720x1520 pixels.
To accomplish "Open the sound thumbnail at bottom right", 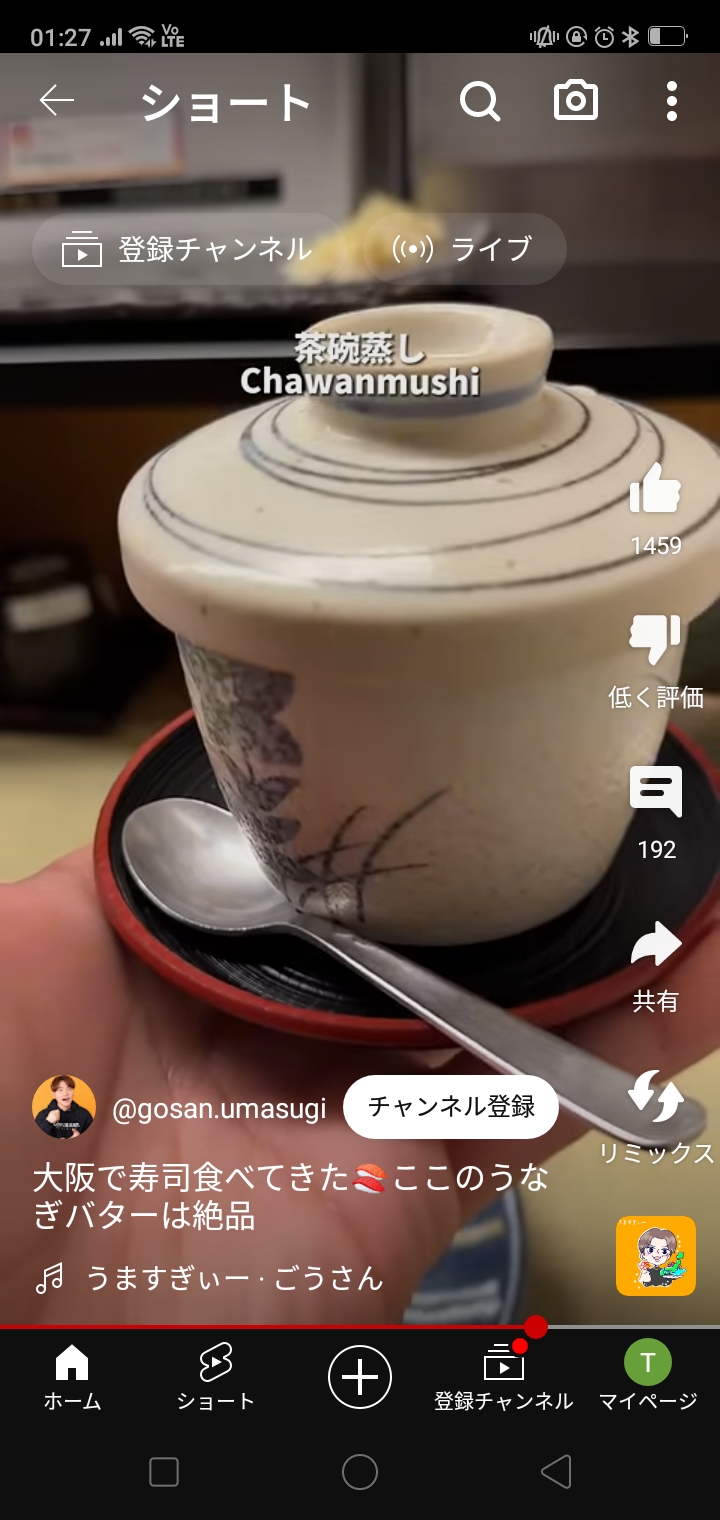I will (x=656, y=1256).
